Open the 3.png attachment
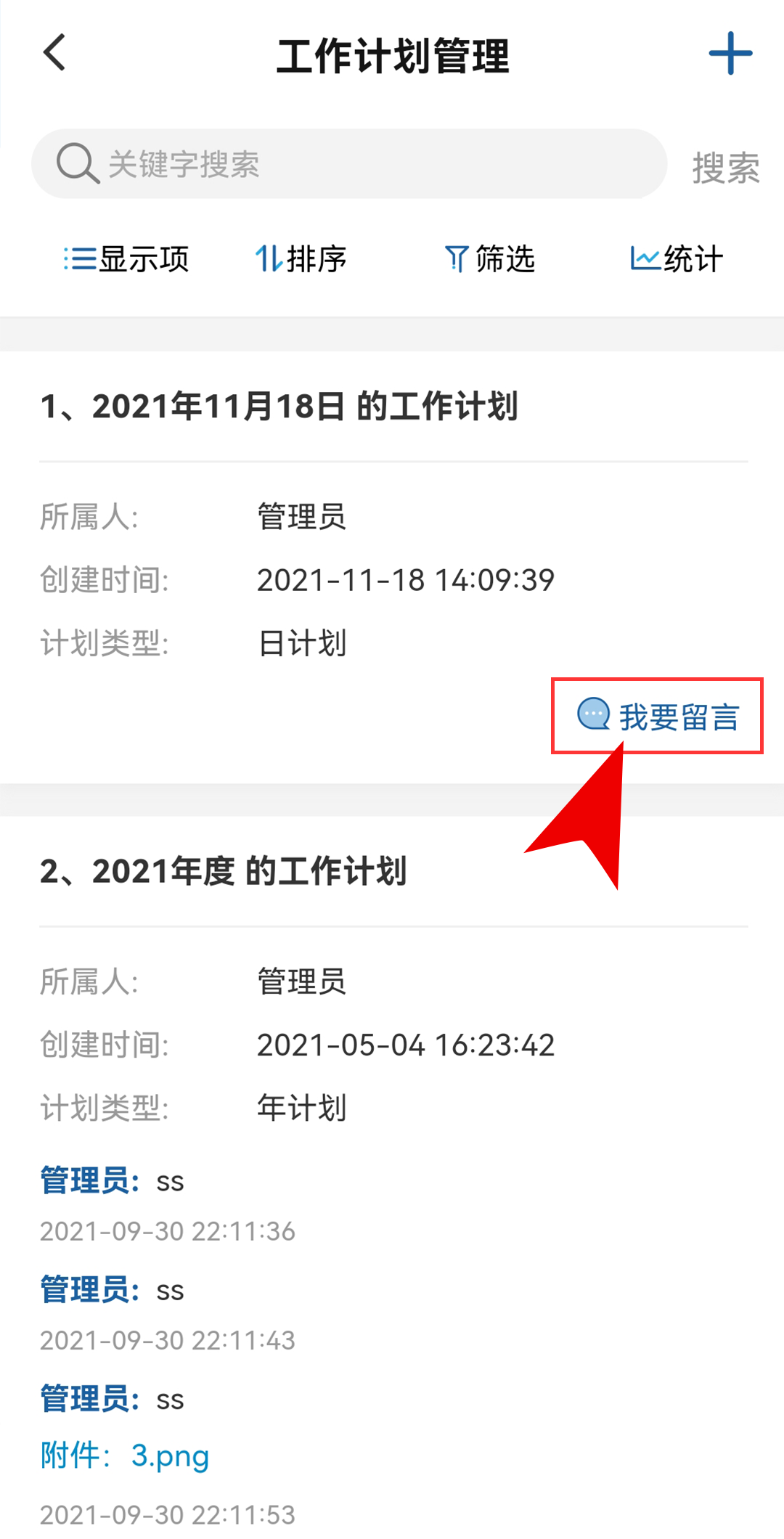 (170, 1456)
